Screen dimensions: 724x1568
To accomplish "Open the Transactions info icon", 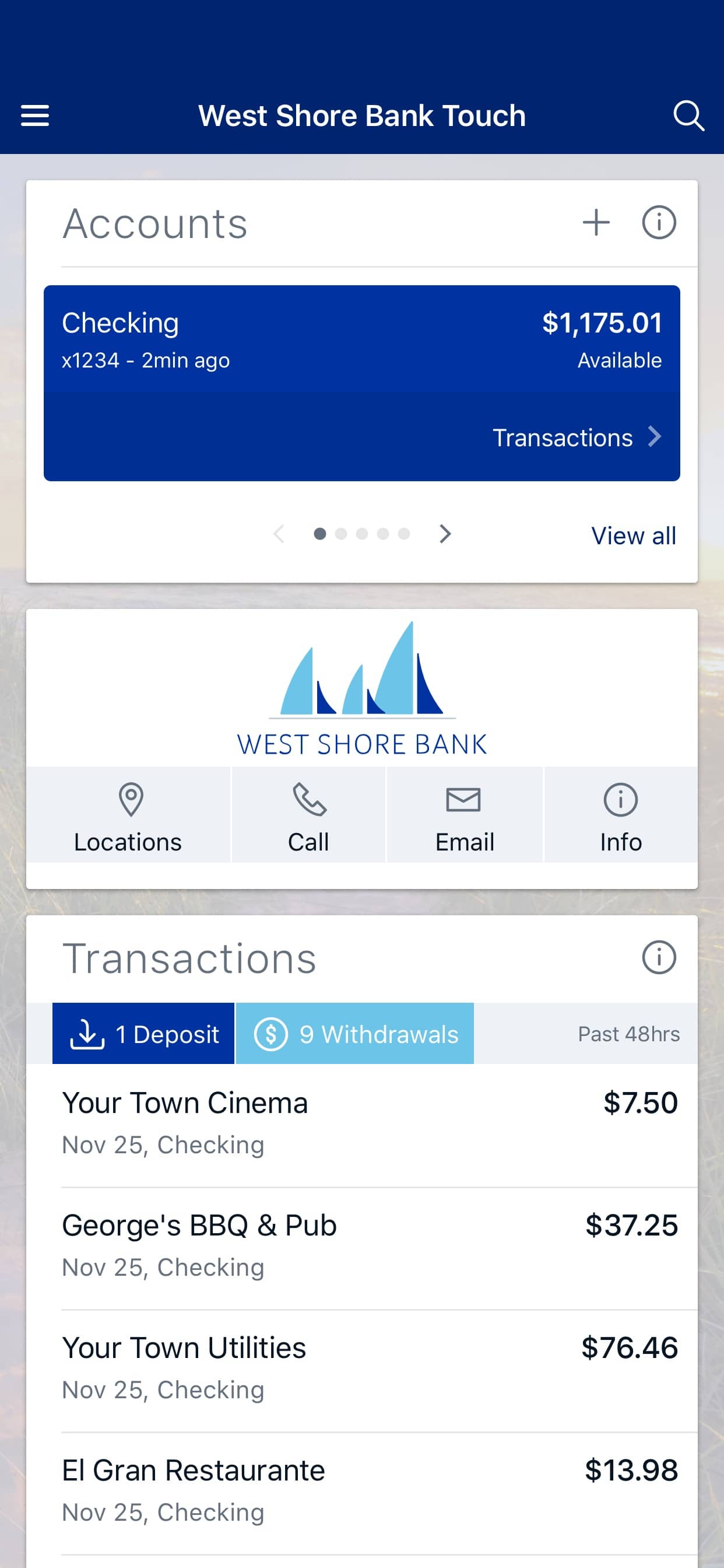I will click(658, 957).
